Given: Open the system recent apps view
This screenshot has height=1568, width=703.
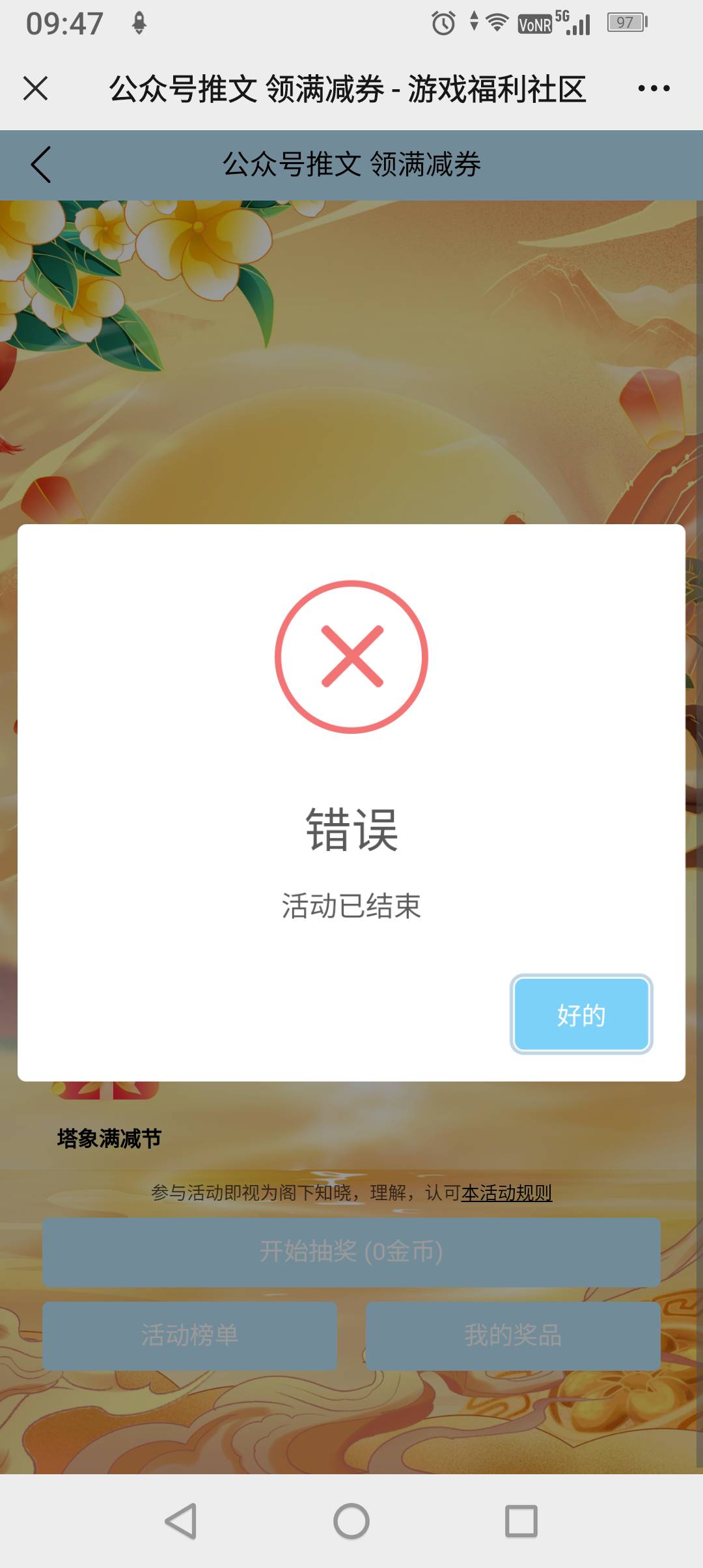Looking at the screenshot, I should (x=521, y=1521).
